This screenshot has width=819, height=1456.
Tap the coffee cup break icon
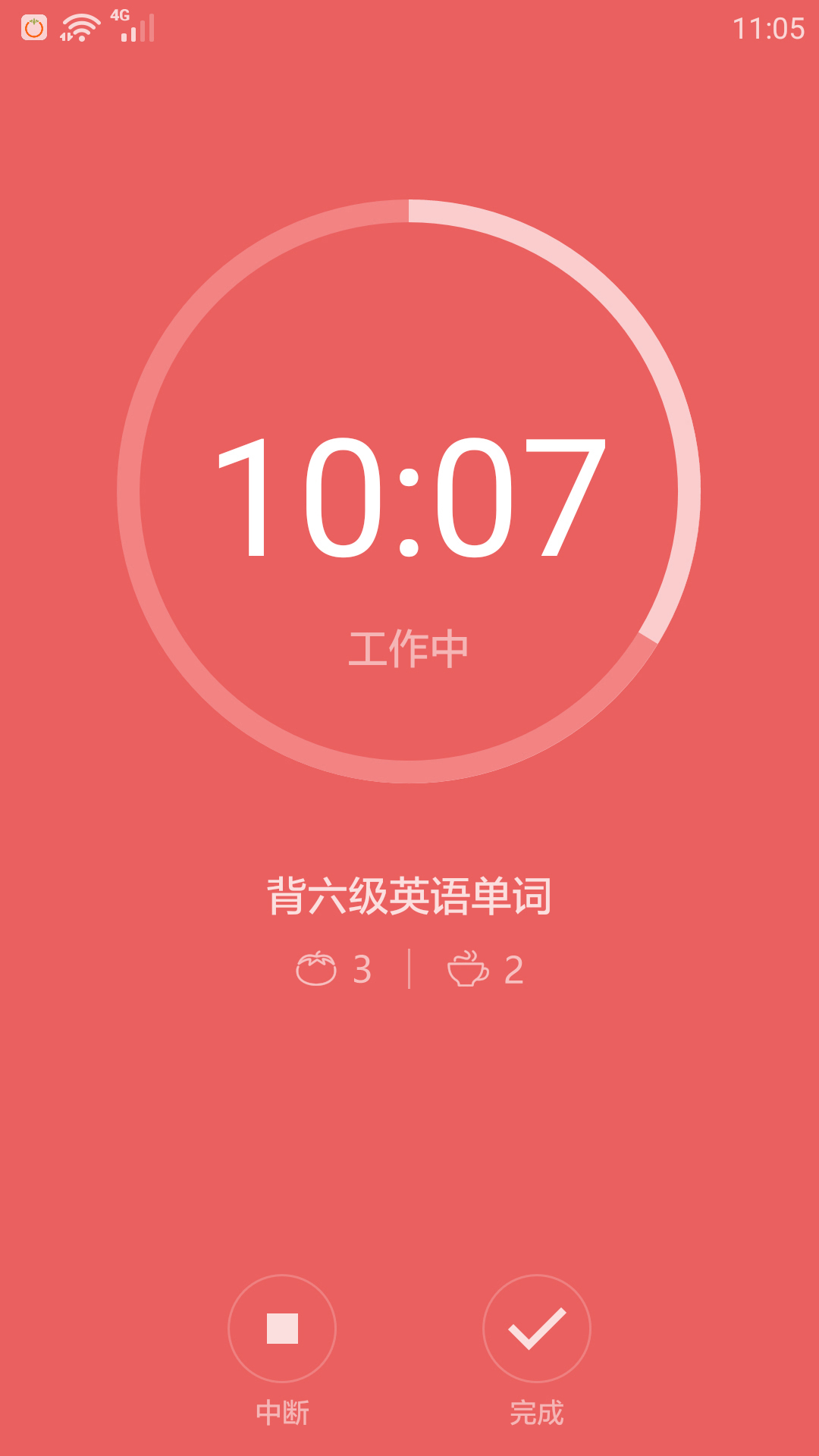[x=465, y=968]
